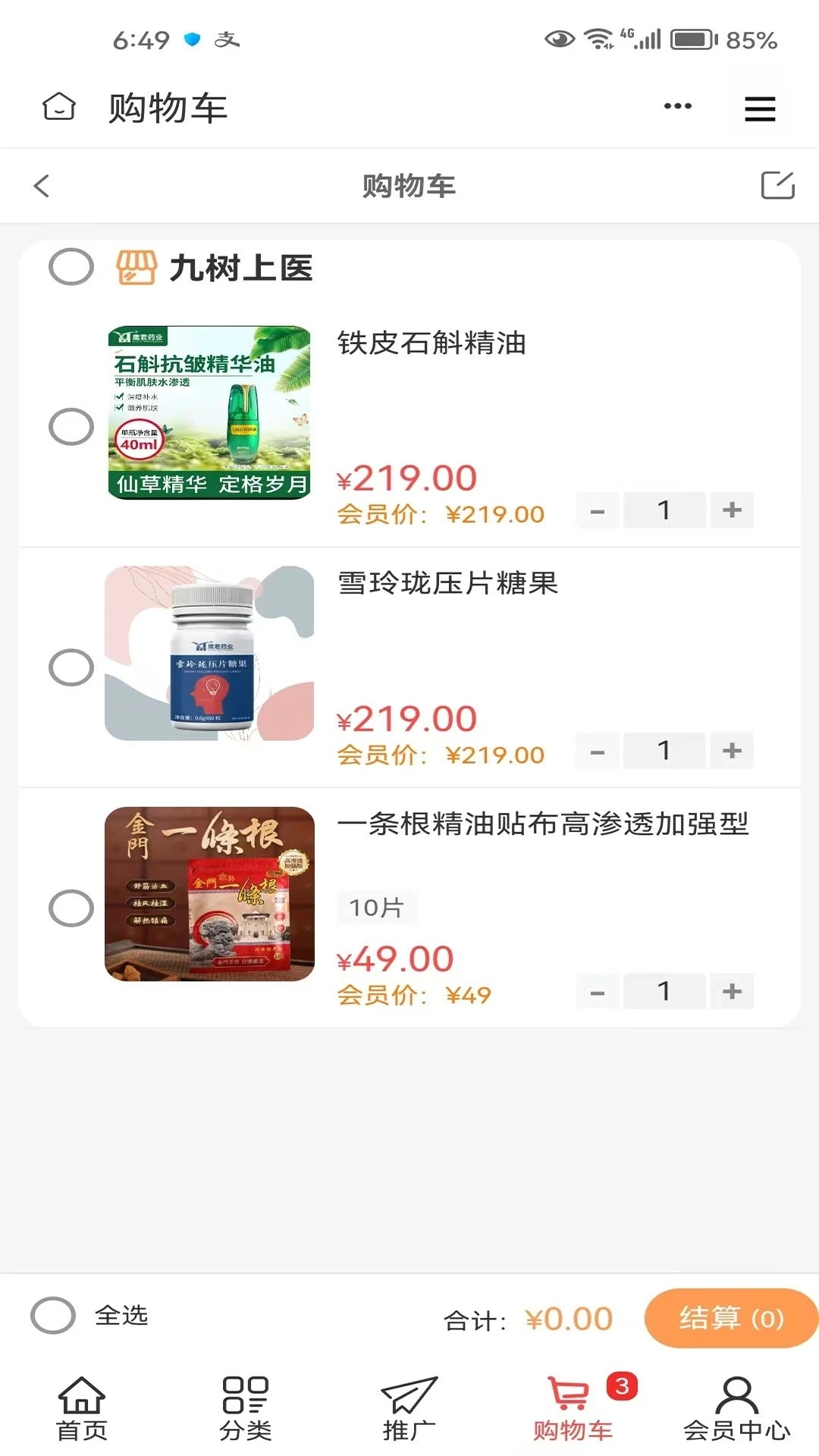
Task: Decrease quantity of 雪玲珑压片糖果
Action: (x=598, y=752)
